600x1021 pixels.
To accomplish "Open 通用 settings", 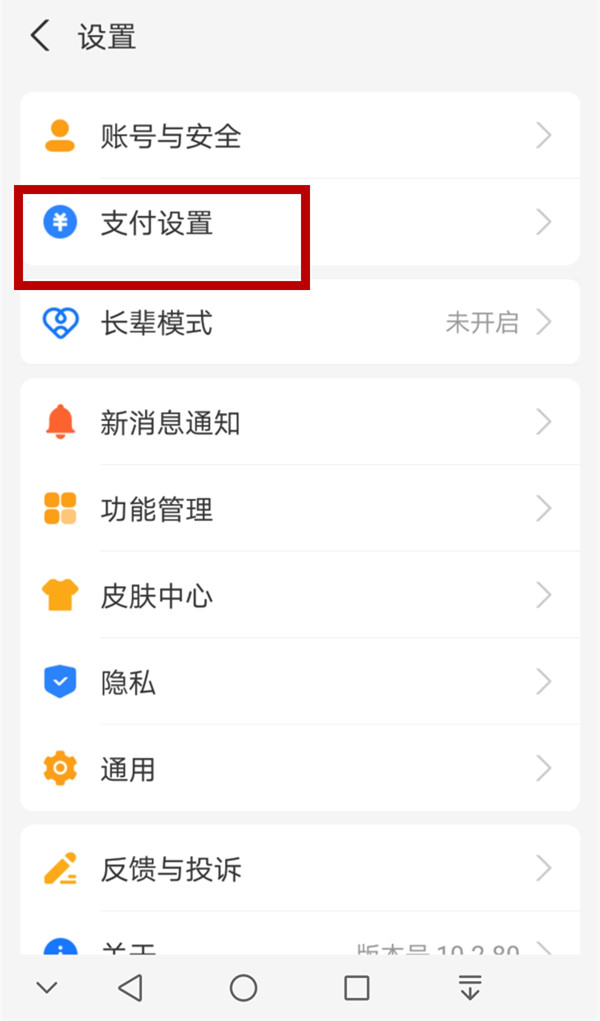I will click(x=299, y=769).
